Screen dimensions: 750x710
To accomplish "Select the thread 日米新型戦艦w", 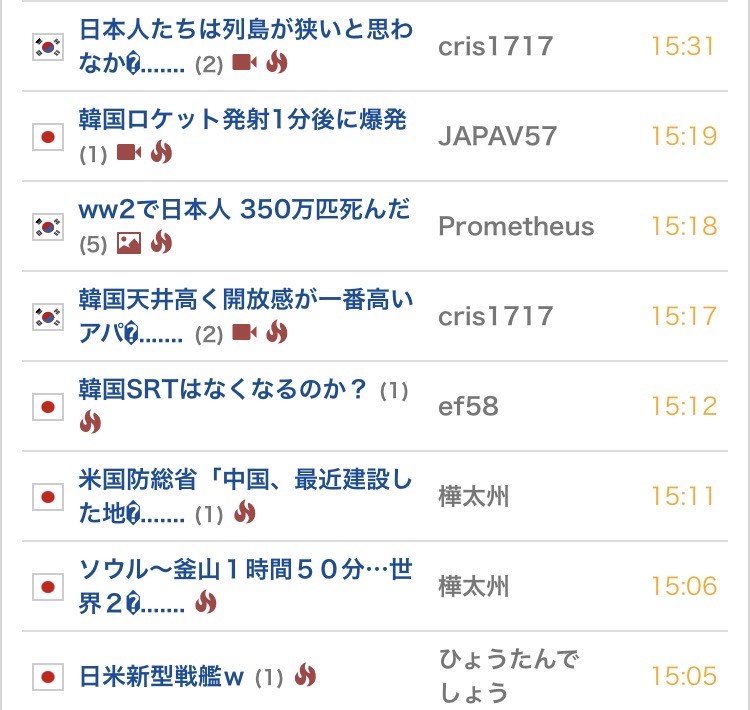I will (162, 677).
